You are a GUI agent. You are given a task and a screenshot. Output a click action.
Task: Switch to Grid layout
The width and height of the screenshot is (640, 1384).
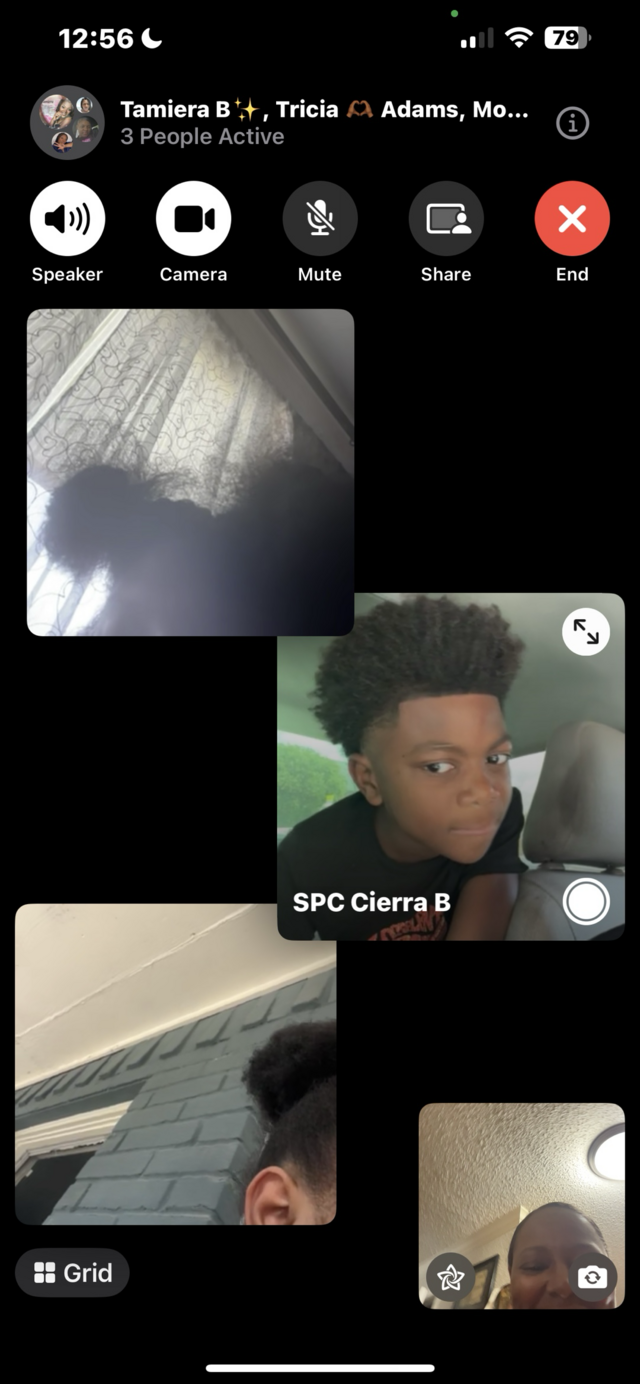(x=72, y=1273)
